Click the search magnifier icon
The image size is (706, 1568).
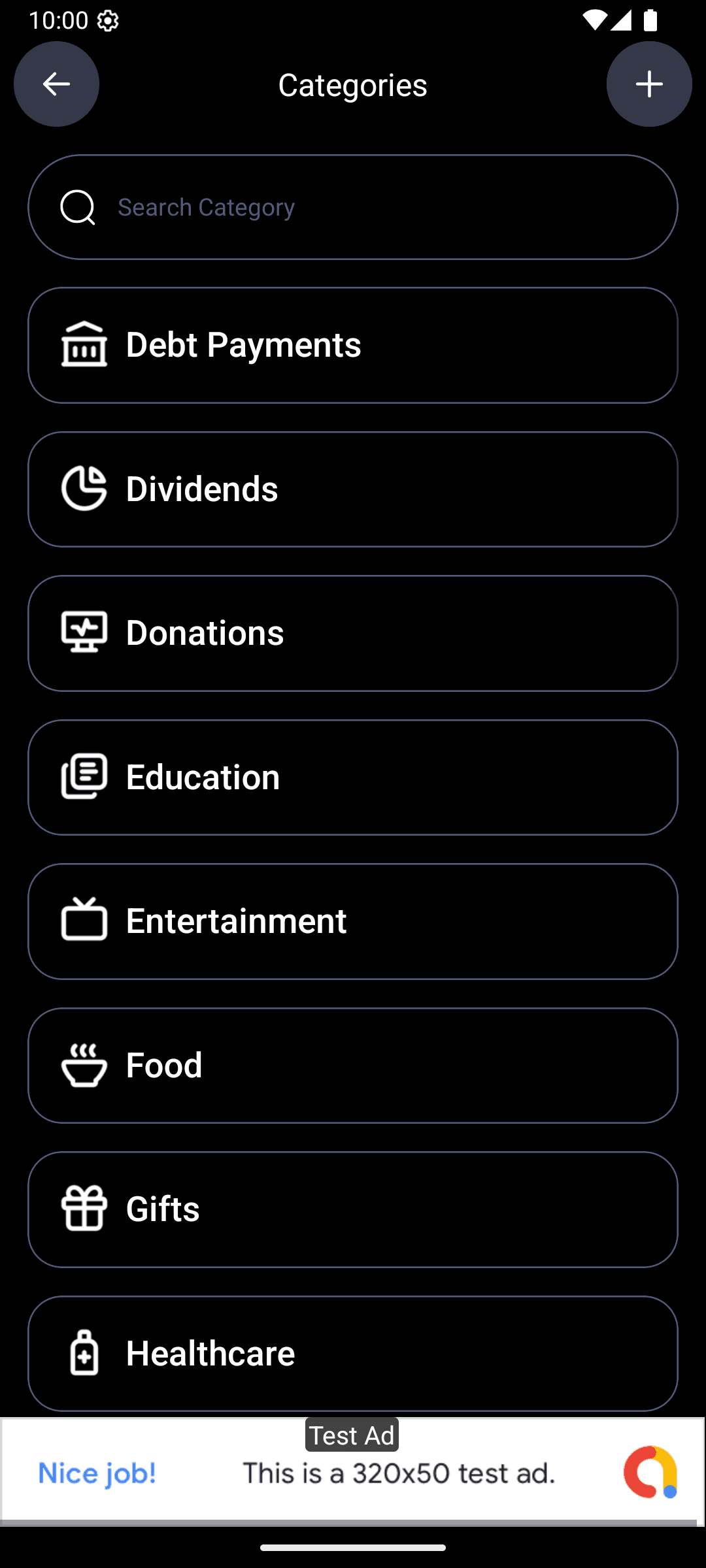(78, 206)
